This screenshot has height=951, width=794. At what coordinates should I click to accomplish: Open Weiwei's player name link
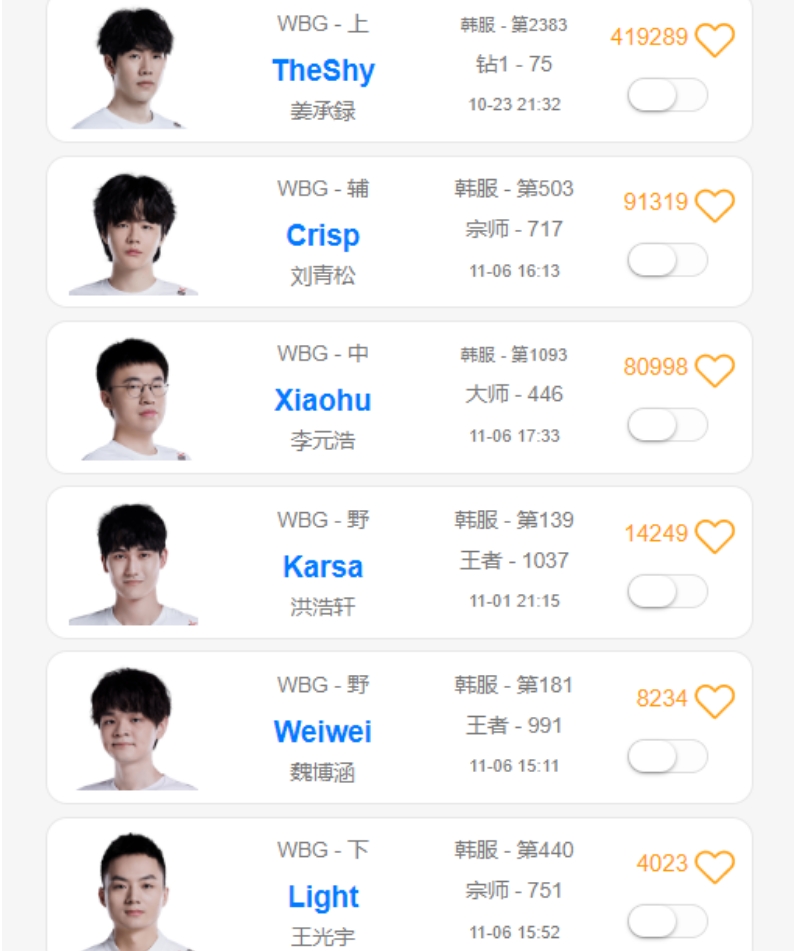[x=323, y=732]
